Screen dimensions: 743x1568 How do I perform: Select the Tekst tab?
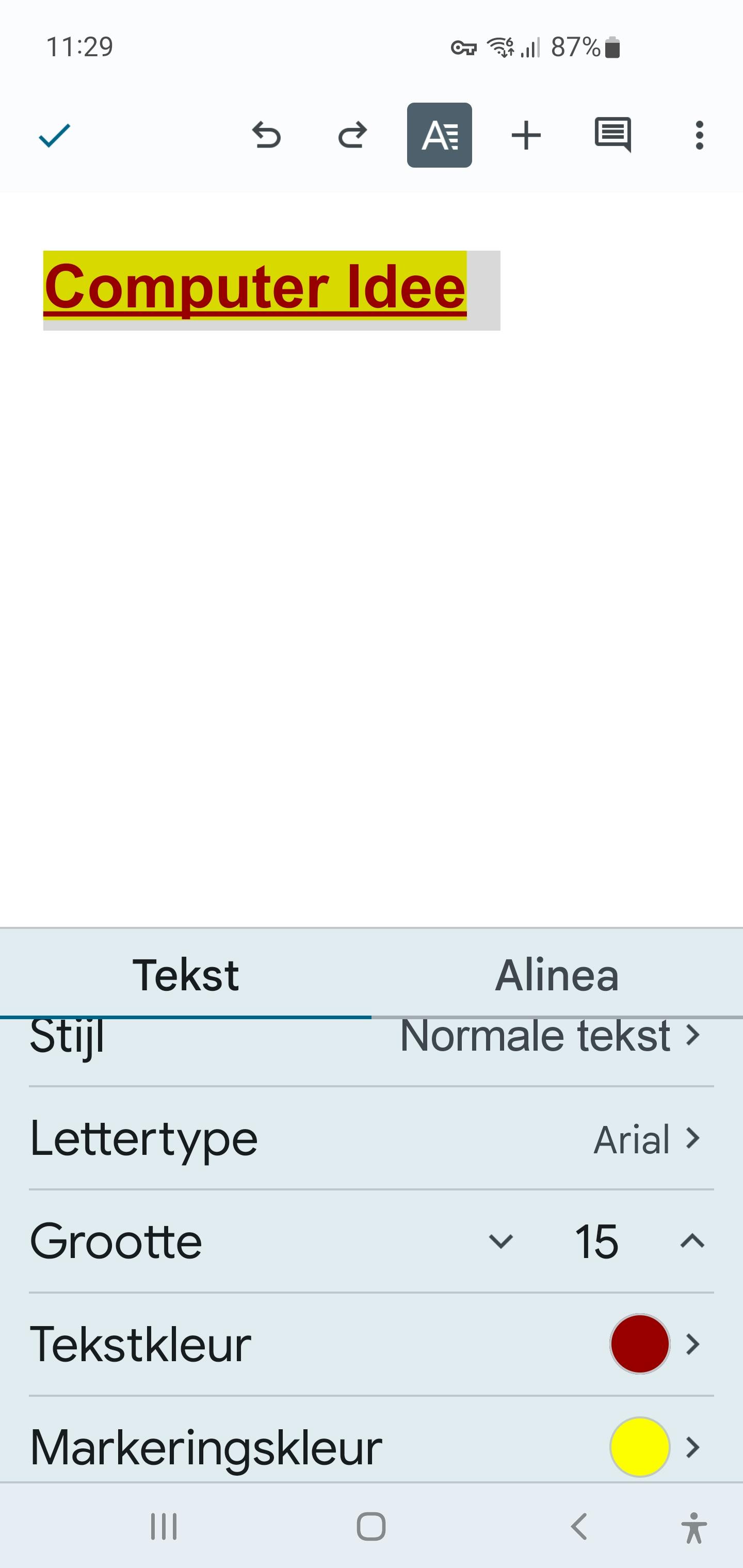click(x=186, y=975)
